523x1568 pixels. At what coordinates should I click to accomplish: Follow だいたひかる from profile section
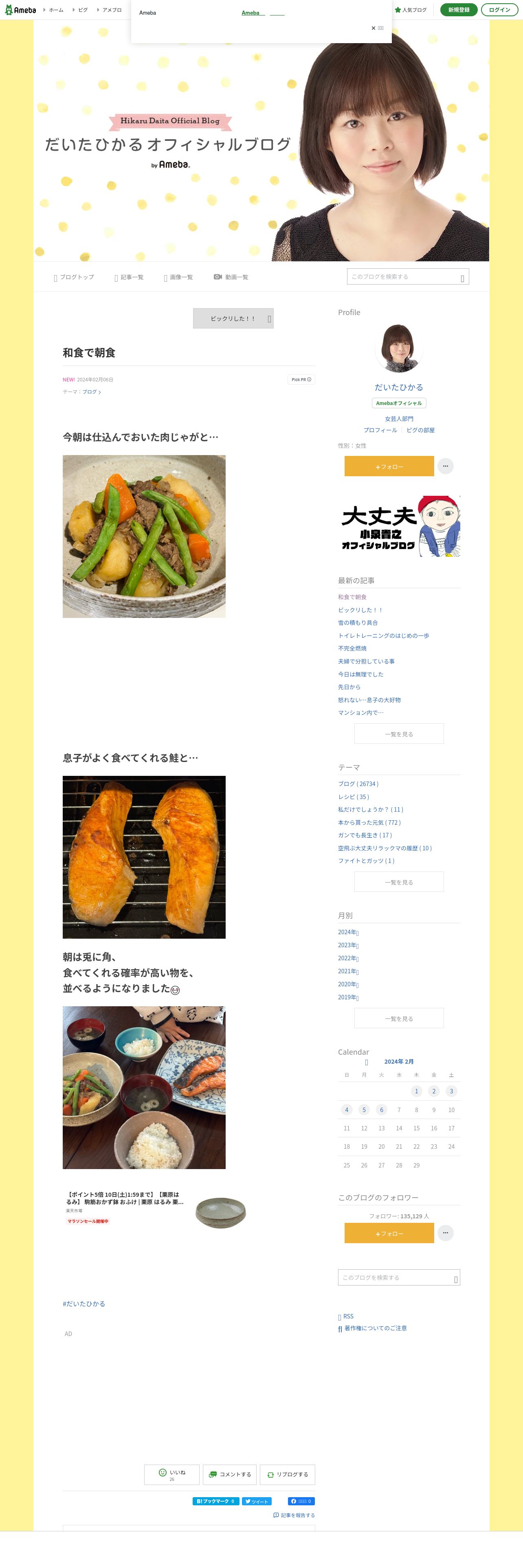tap(389, 466)
